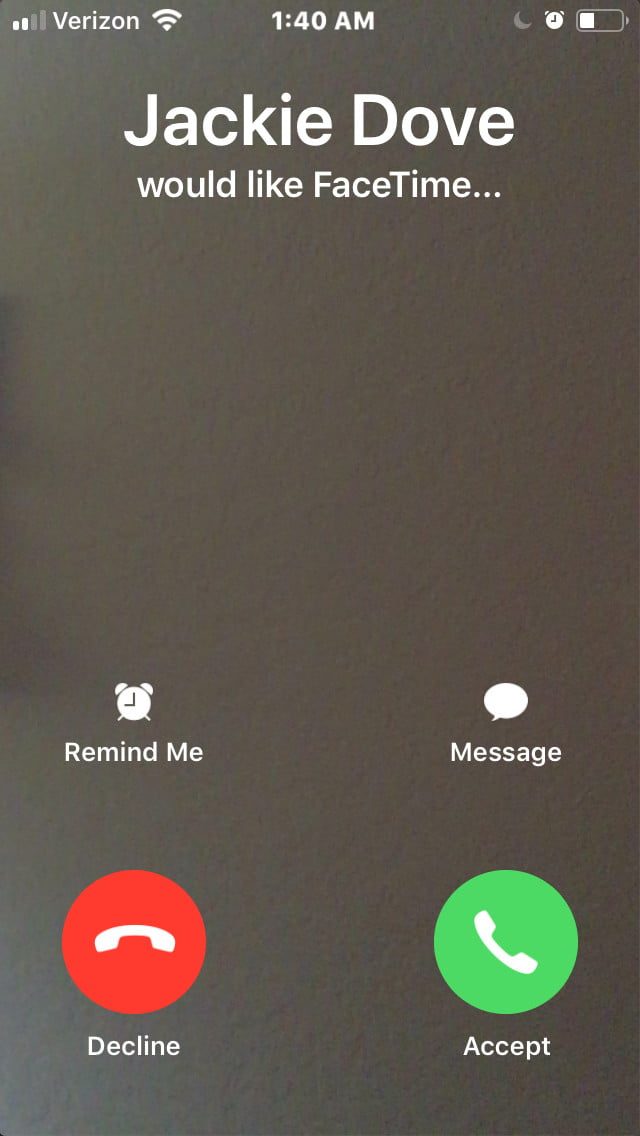The image size is (640, 1136).
Task: Accept the FaceTime call from Jackie Dove
Action: 506,942
